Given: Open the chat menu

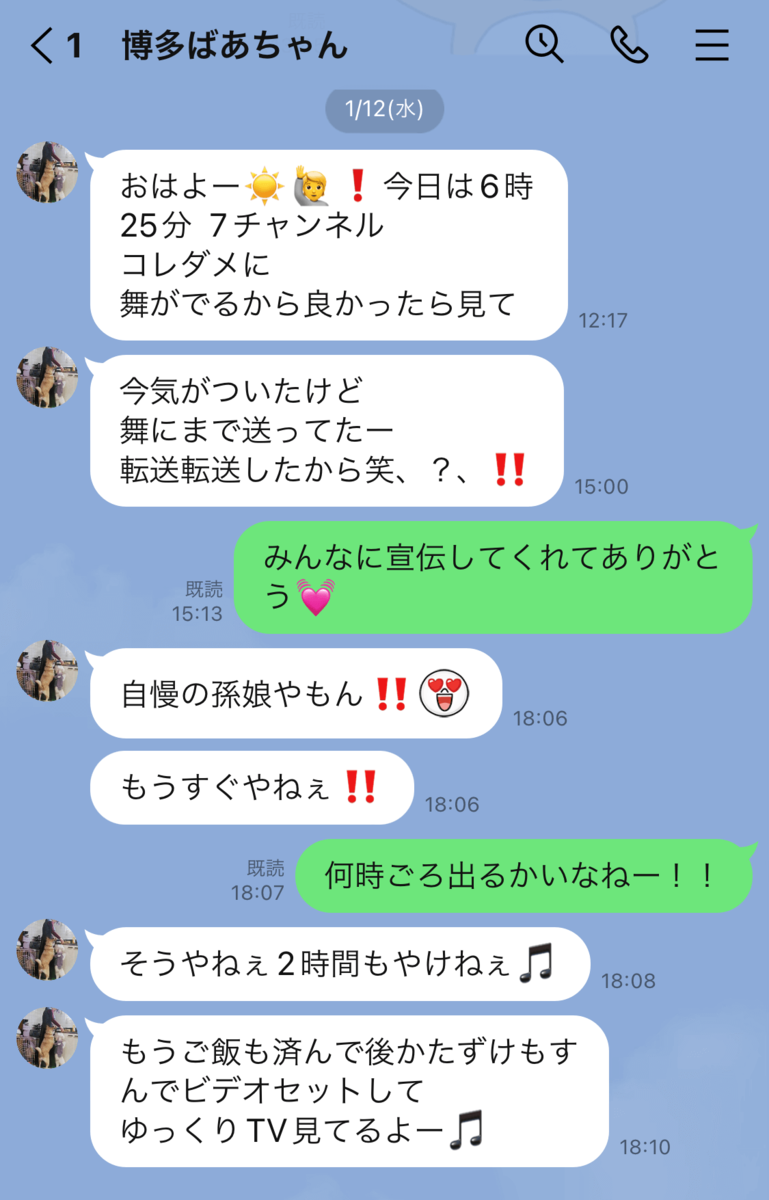Looking at the screenshot, I should pyautogui.click(x=712, y=45).
